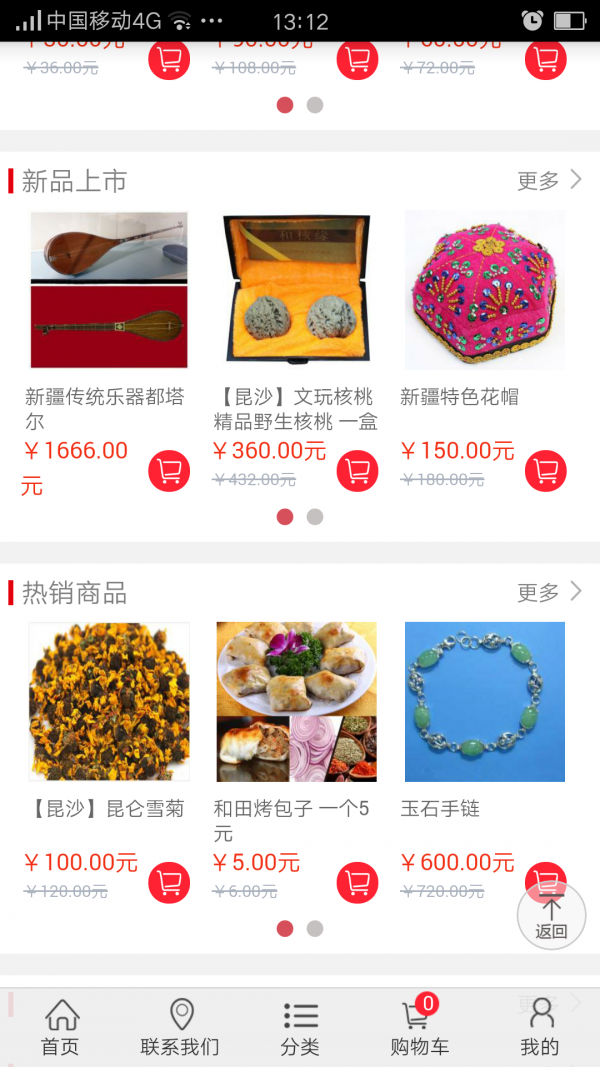
Task: Switch to the 联系我们 tab
Action: coord(180,1027)
